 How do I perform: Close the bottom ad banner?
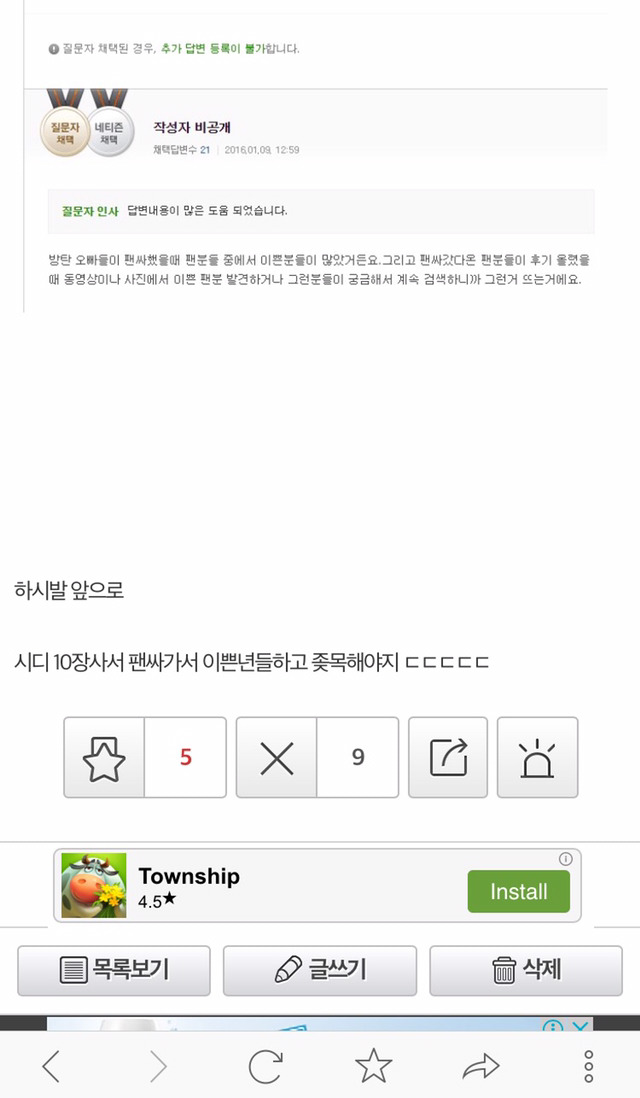click(580, 1025)
